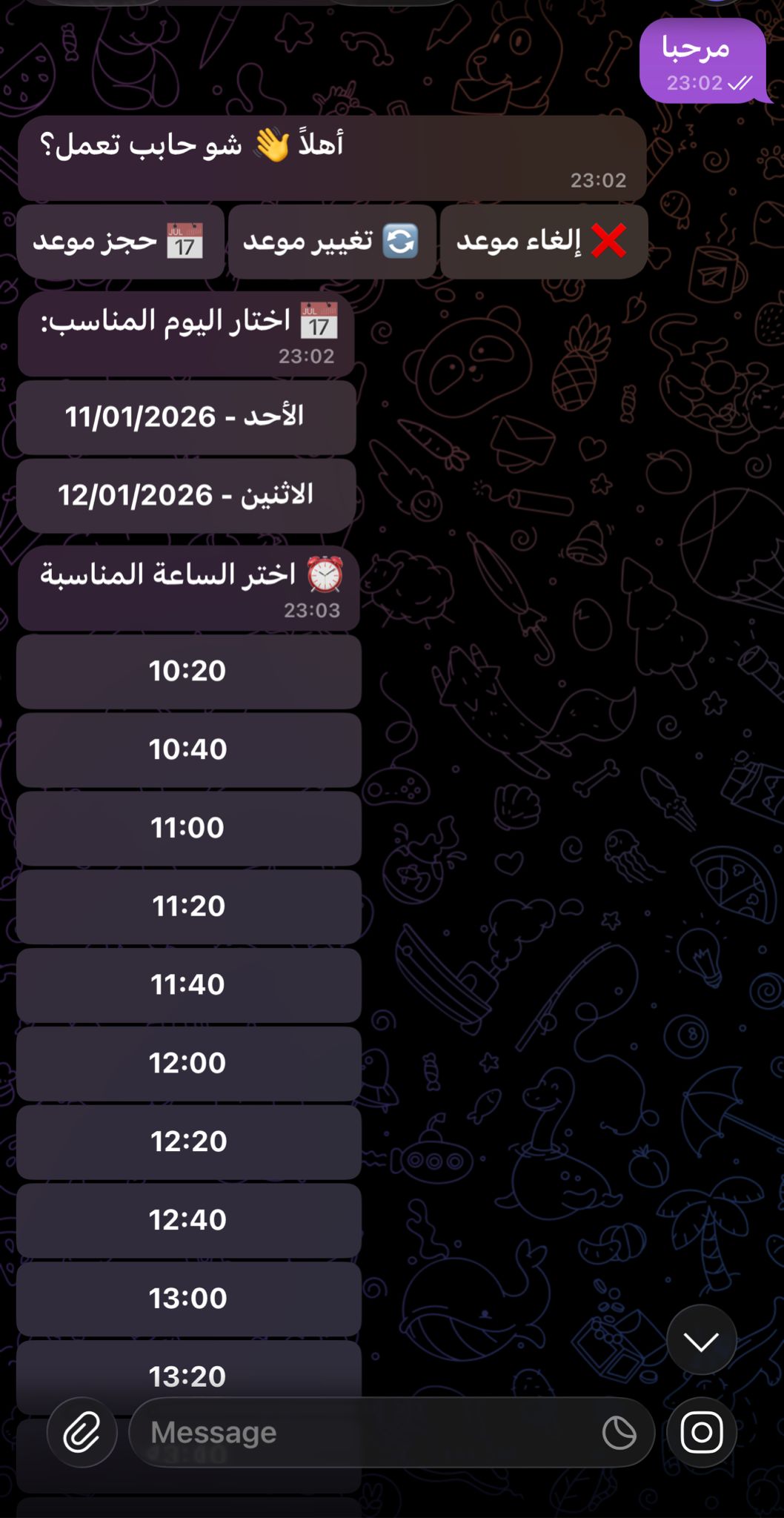Choose the 12:40 time slot
Image resolution: width=784 pixels, height=1518 pixels.
[188, 1221]
